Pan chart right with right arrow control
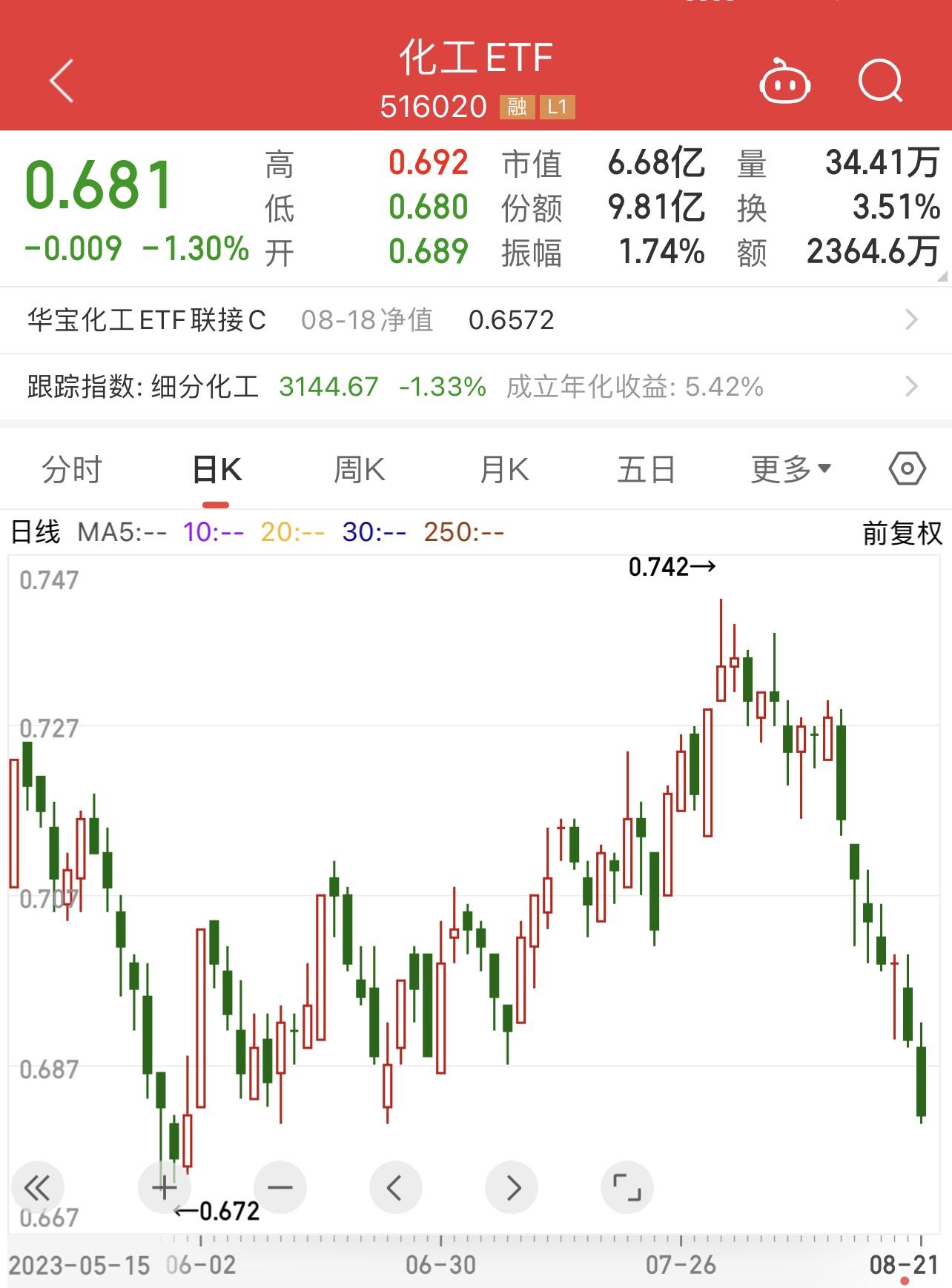Image resolution: width=952 pixels, height=1288 pixels. (511, 1187)
